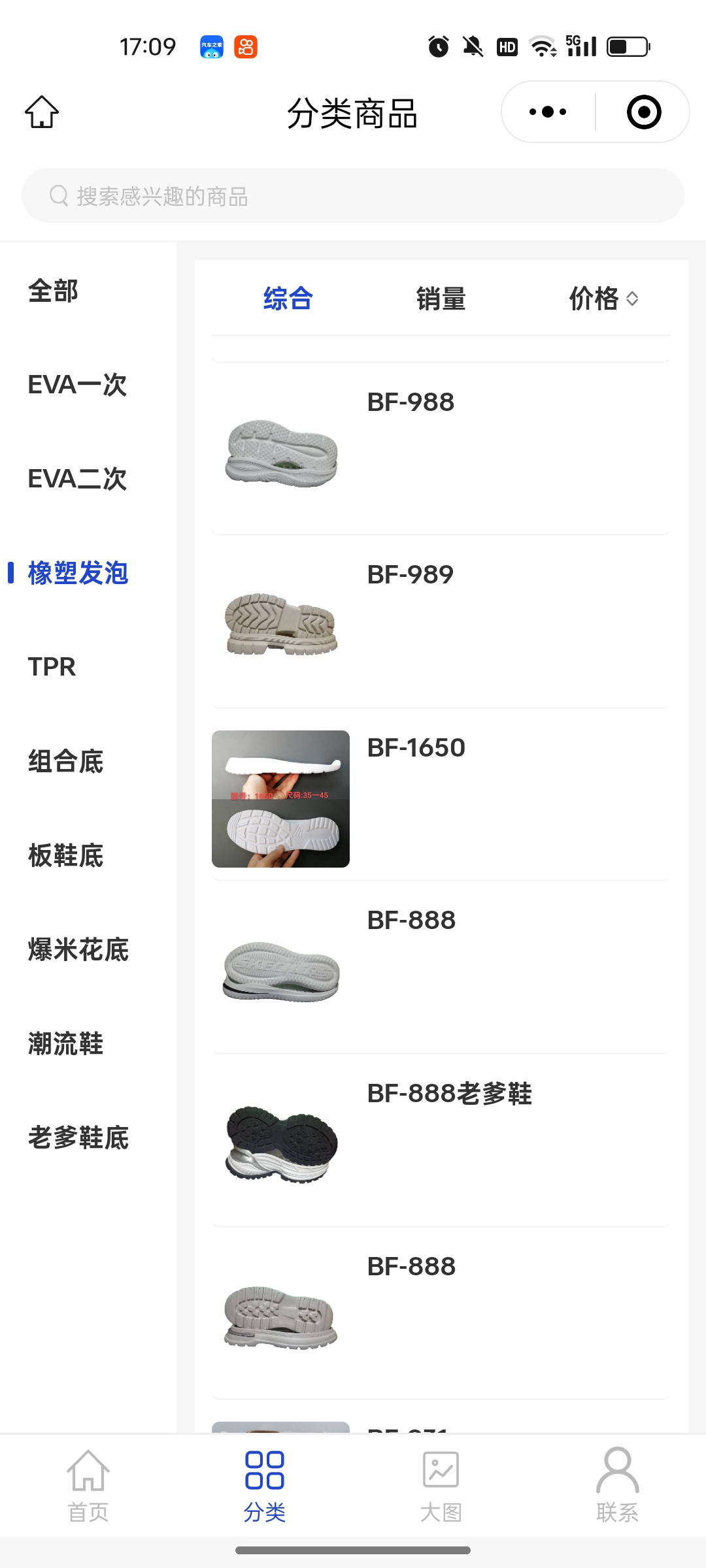Open the 老爹鞋底 category
Image resolution: width=706 pixels, height=1568 pixels.
coord(78,1137)
